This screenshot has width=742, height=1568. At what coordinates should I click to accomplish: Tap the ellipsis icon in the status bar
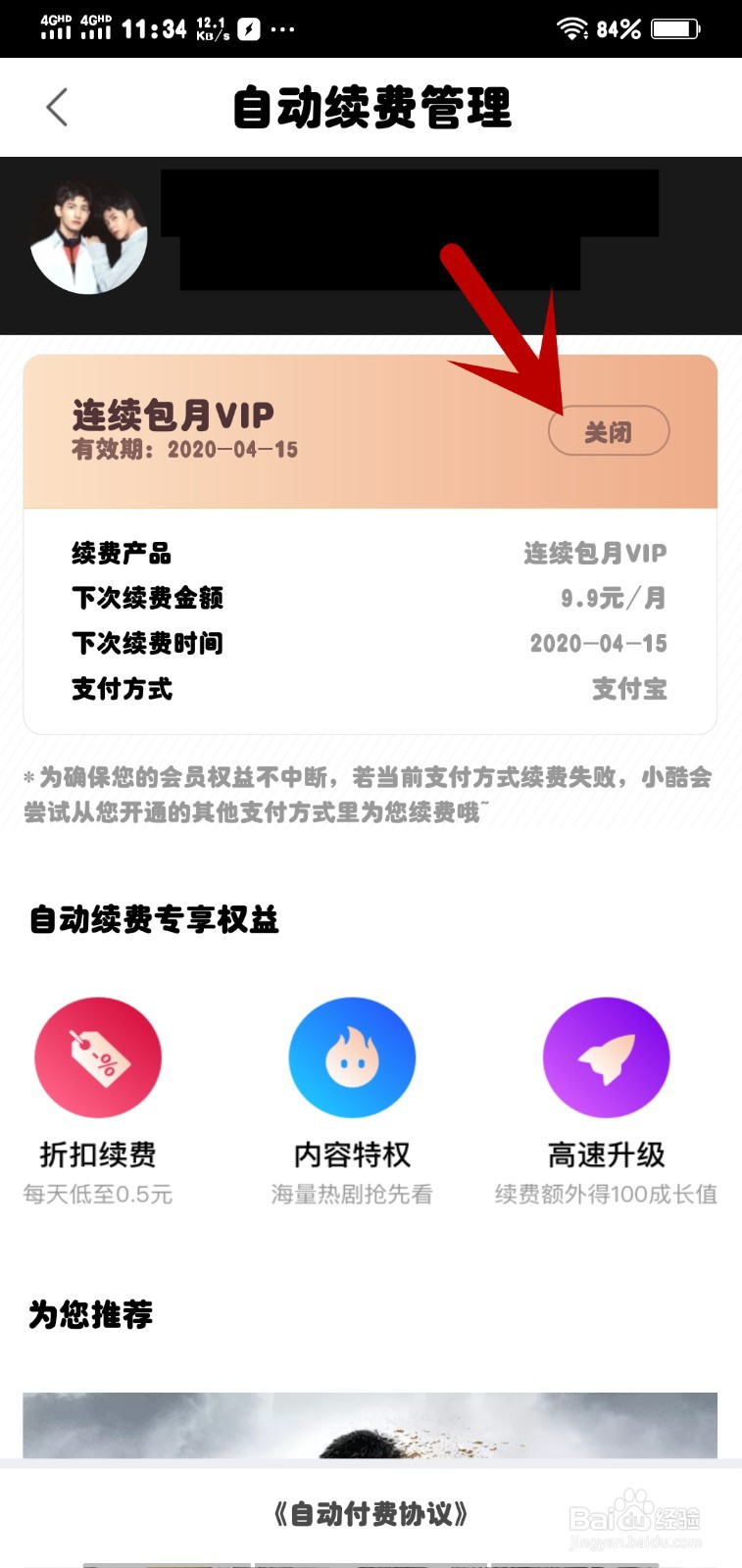point(282,28)
